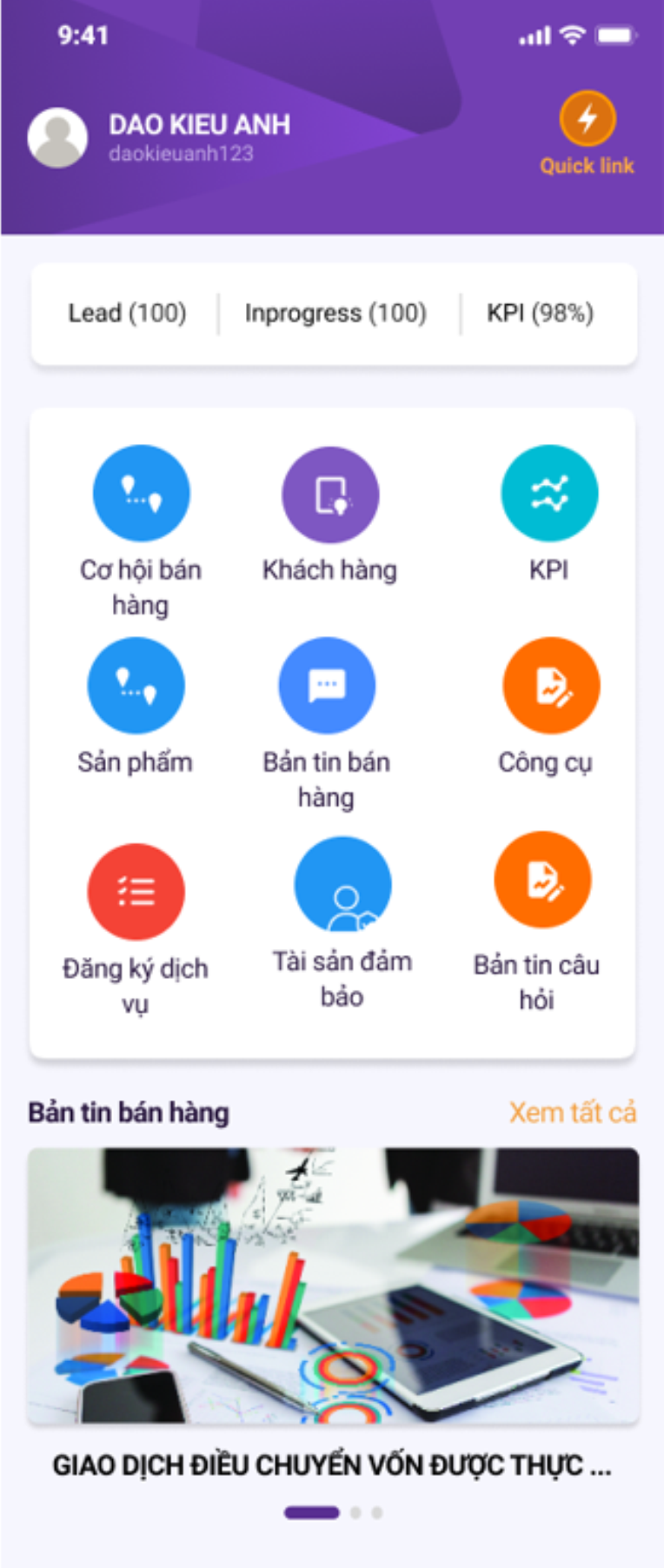Check the KPI (98%) summary
The height and width of the screenshot is (1568, 664).
(540, 313)
